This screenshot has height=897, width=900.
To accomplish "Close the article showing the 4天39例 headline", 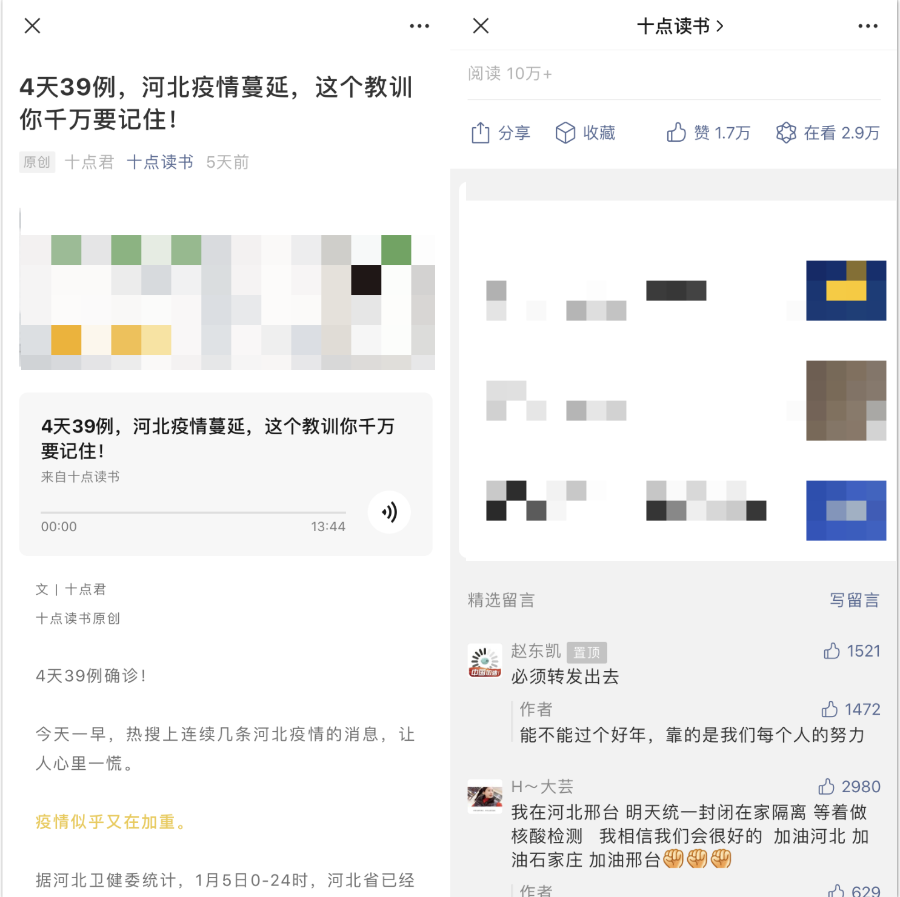I will point(32,26).
